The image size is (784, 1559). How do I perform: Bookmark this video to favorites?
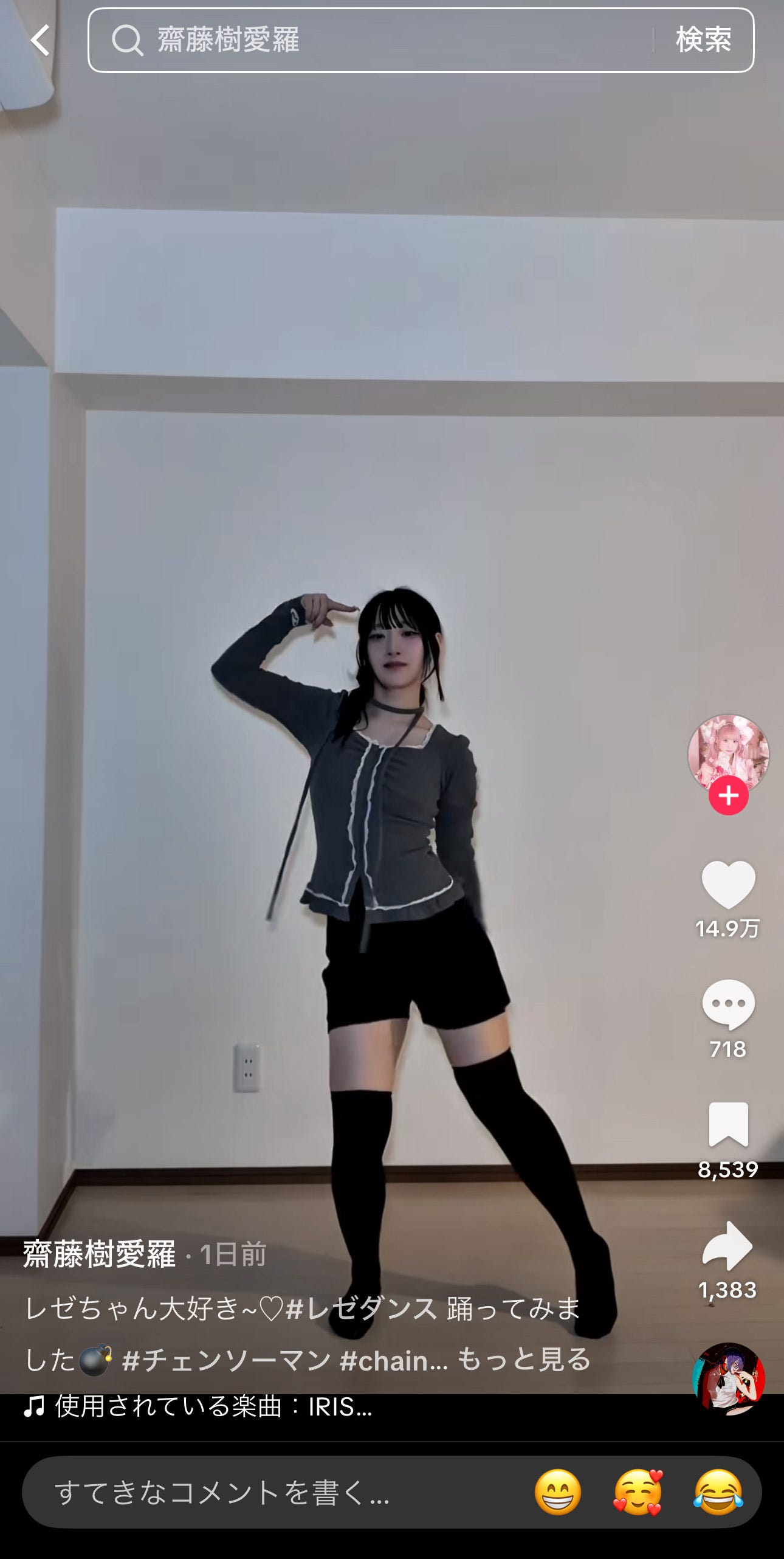(x=728, y=1125)
